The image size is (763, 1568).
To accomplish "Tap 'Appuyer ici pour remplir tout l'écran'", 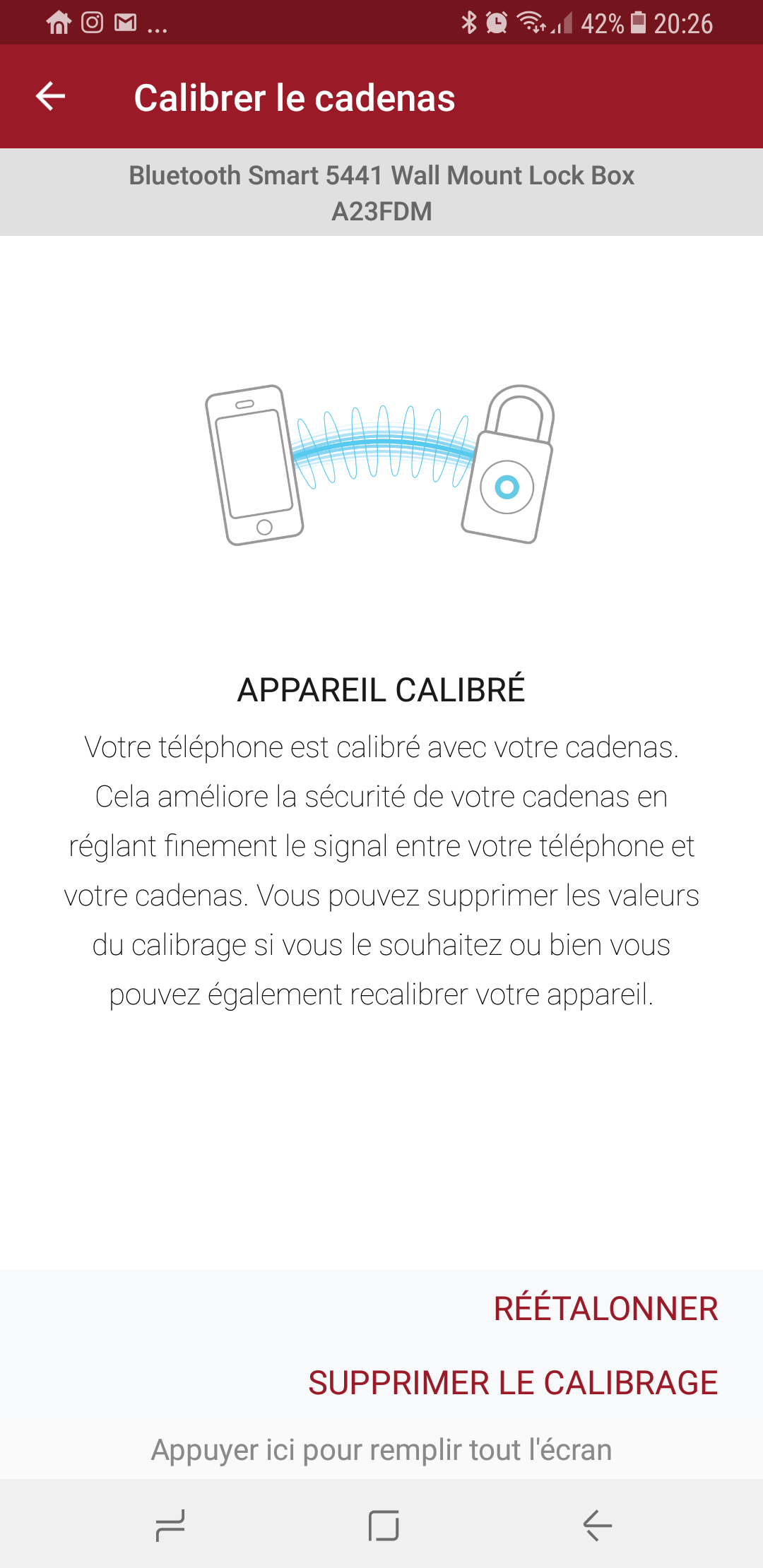I will point(381,1449).
